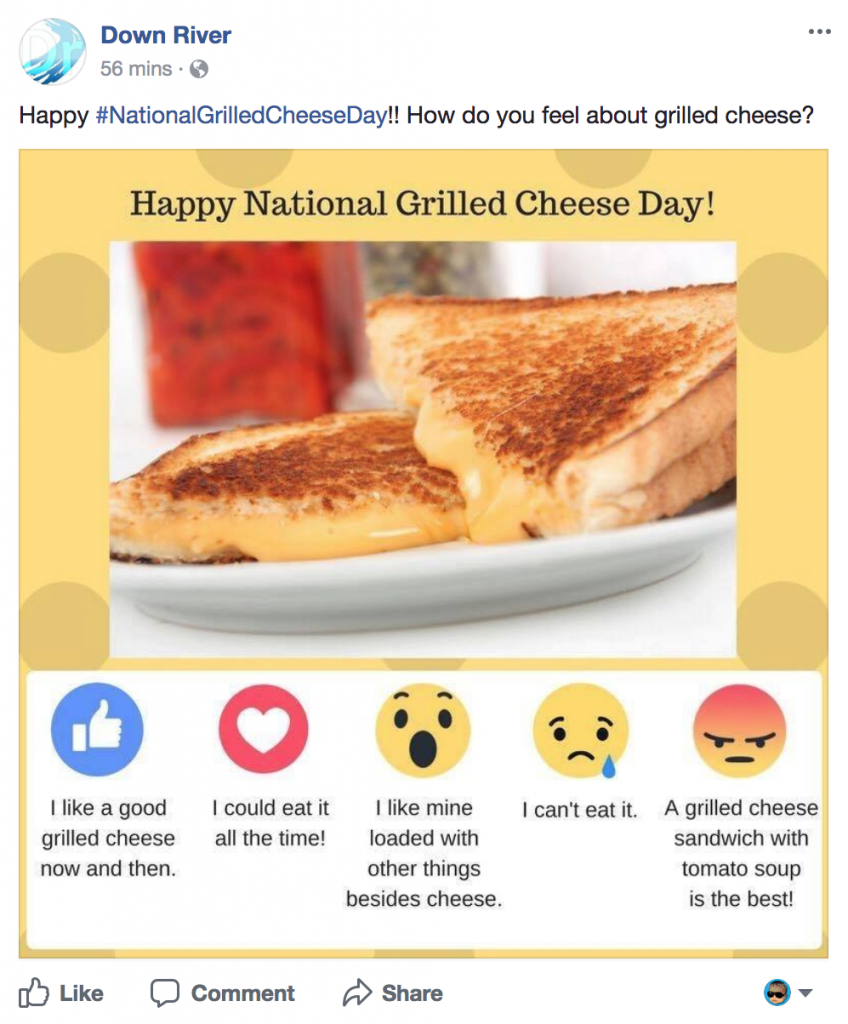Open the post-as profile selector dropdown
The width and height of the screenshot is (848, 1024).
[x=789, y=993]
